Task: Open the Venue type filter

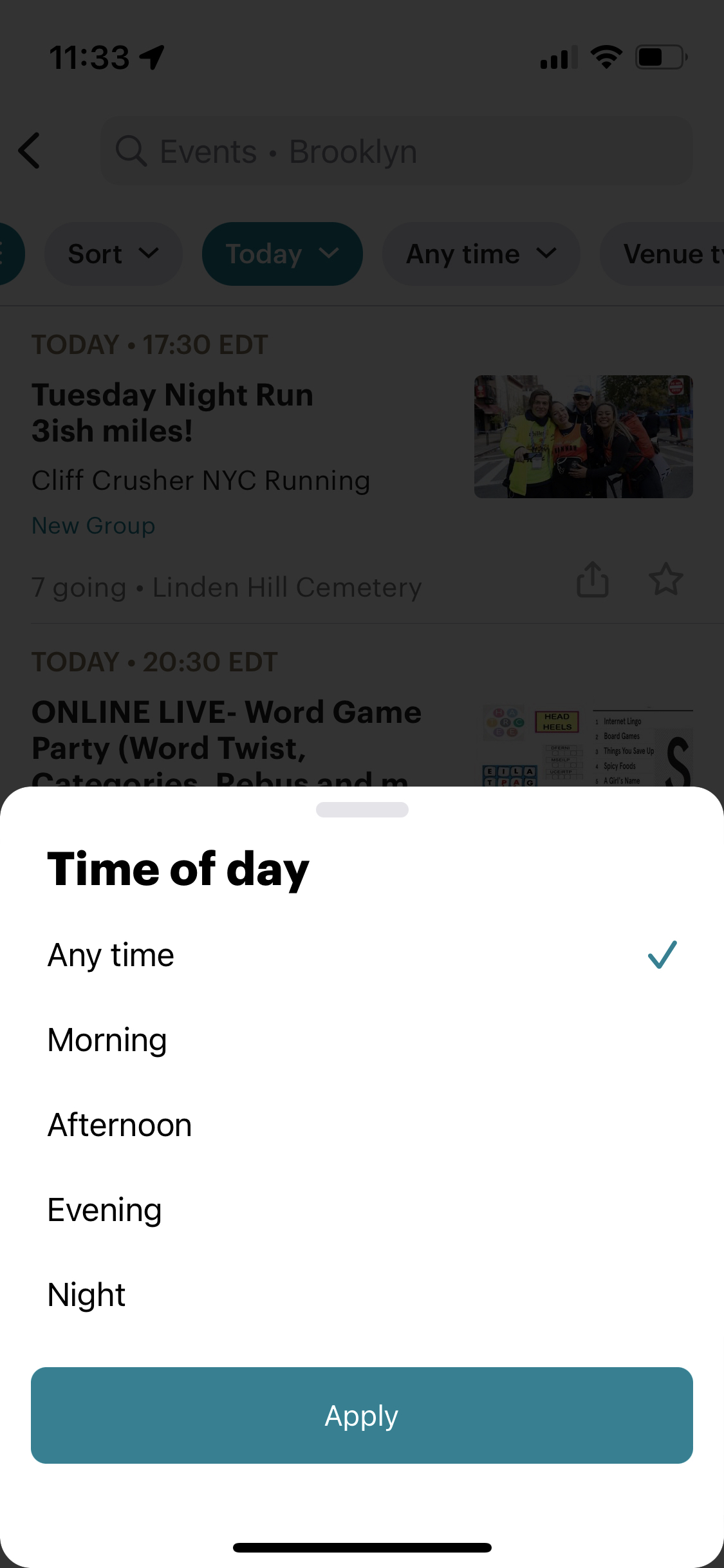Action: (669, 253)
